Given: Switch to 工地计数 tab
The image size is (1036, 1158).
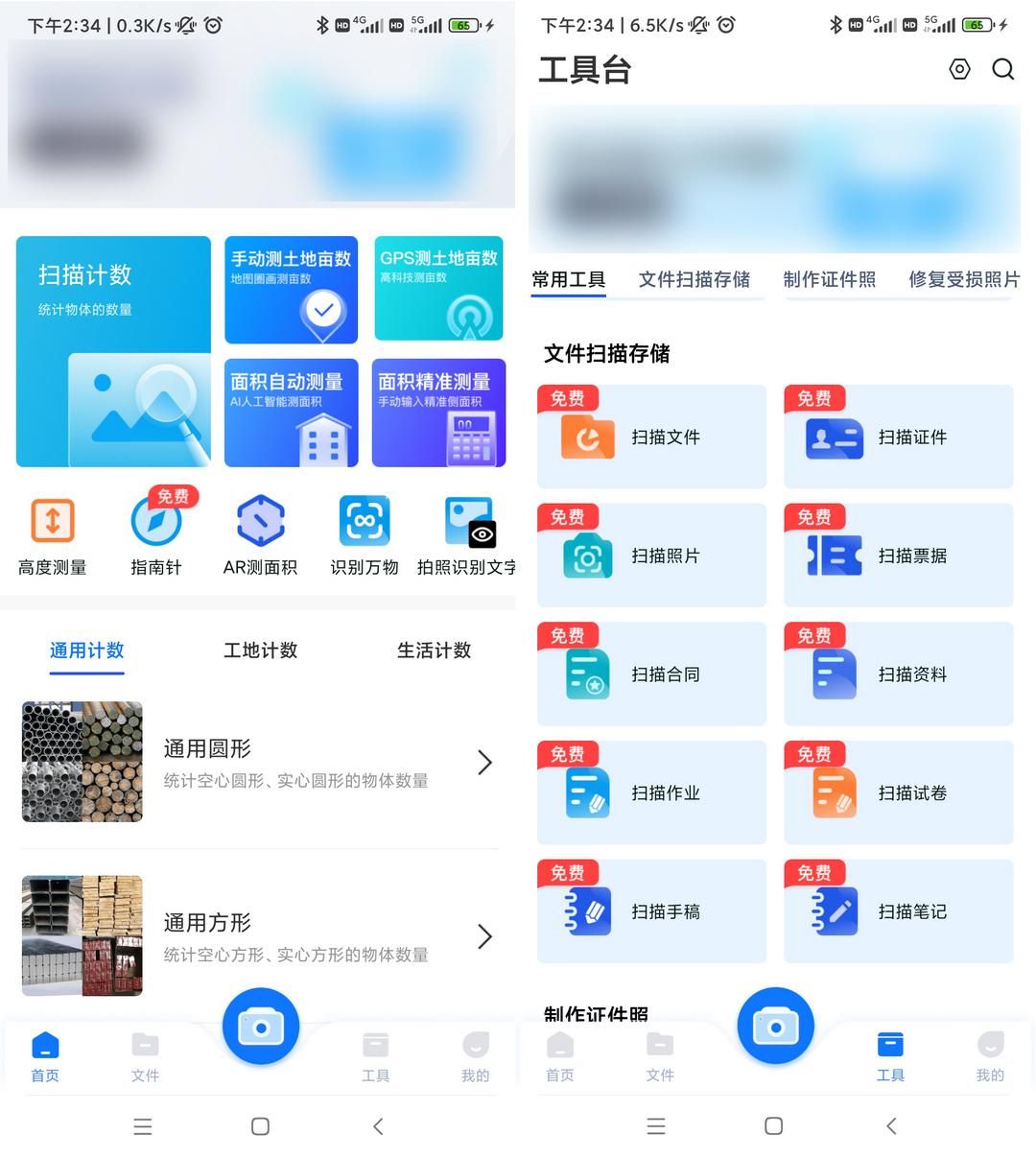Looking at the screenshot, I should [260, 650].
